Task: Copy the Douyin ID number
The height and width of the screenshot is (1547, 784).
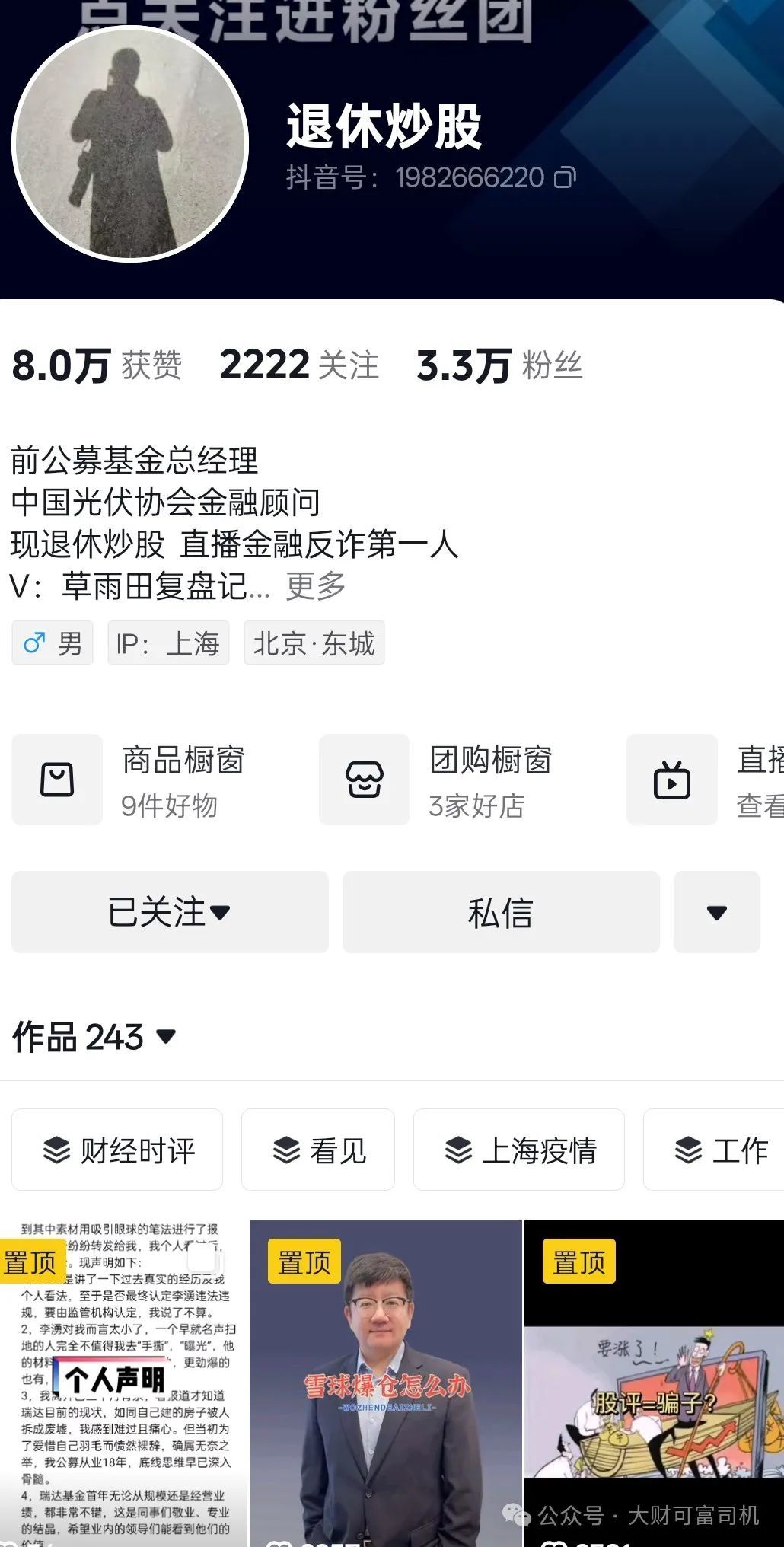Action: coord(565,177)
